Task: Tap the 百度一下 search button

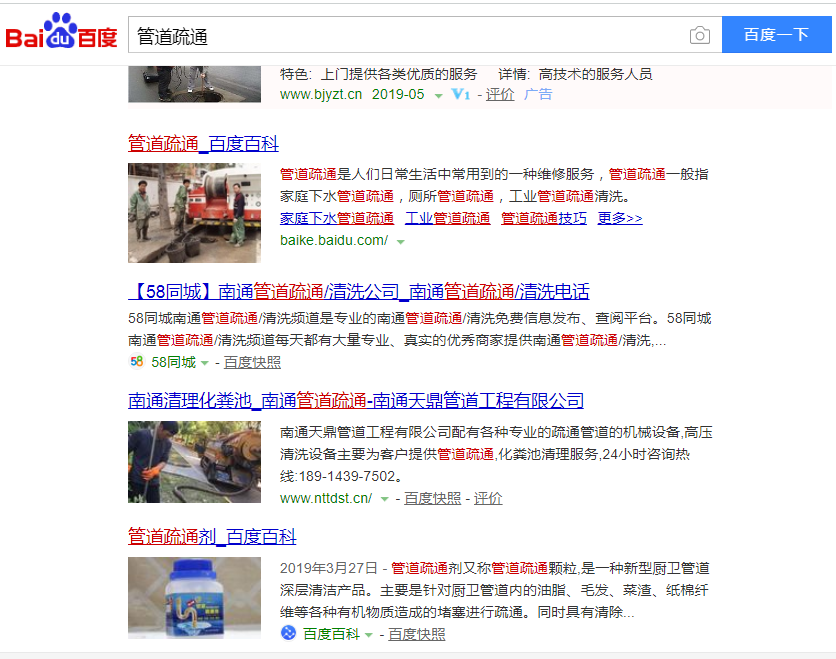Action: 776,35
